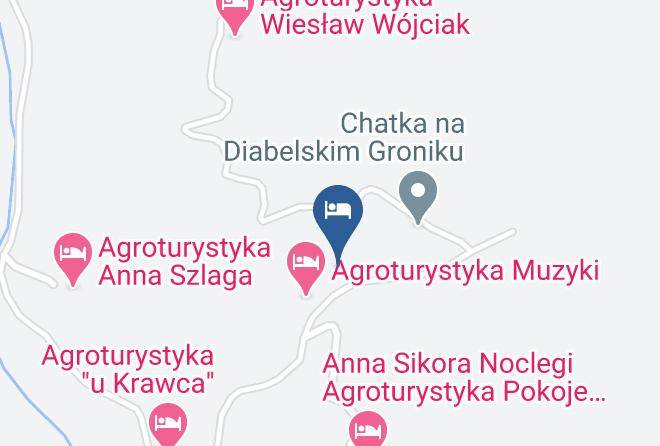660x446 pixels.
Task: Open the grey Chatka na Diabelskim Groniku pin
Action: point(418,196)
